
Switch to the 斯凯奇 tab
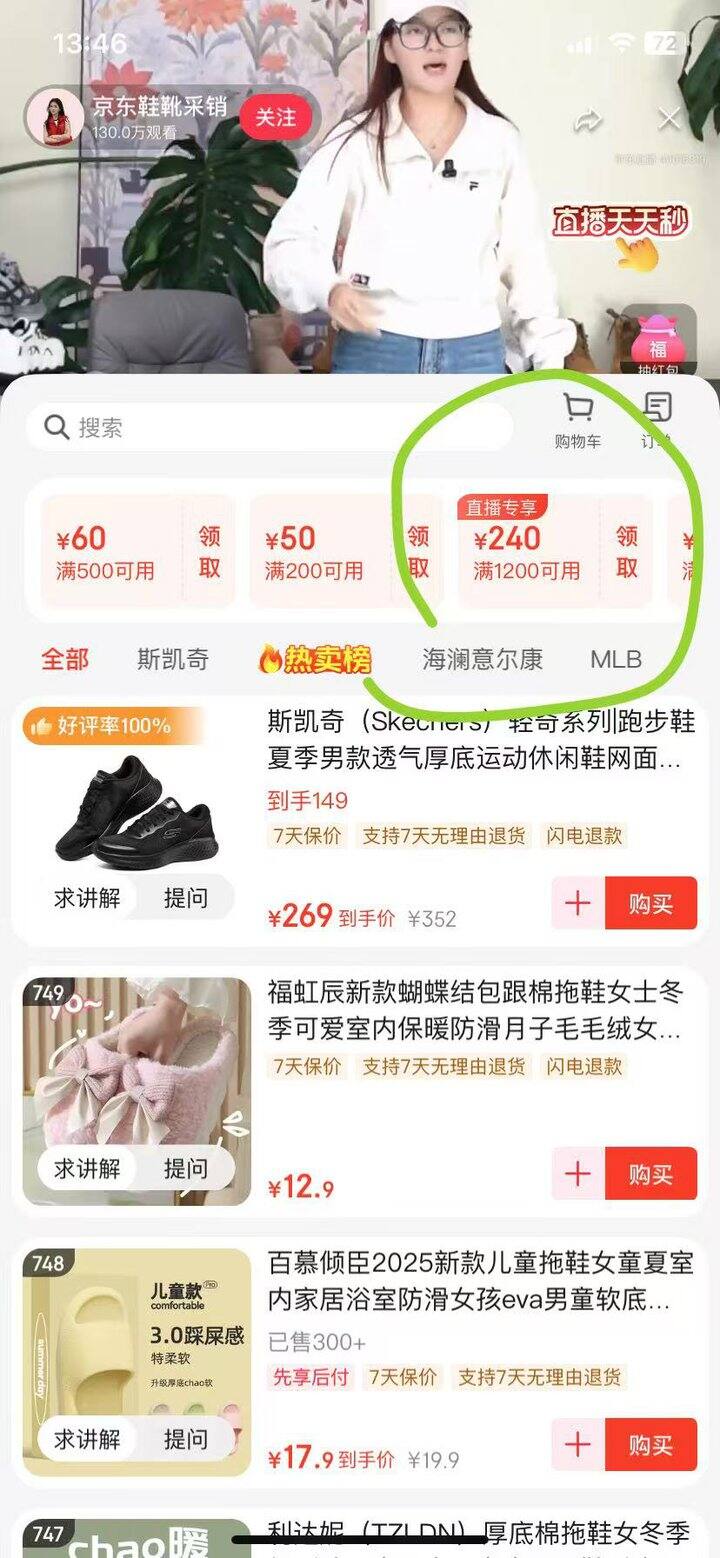coord(173,659)
